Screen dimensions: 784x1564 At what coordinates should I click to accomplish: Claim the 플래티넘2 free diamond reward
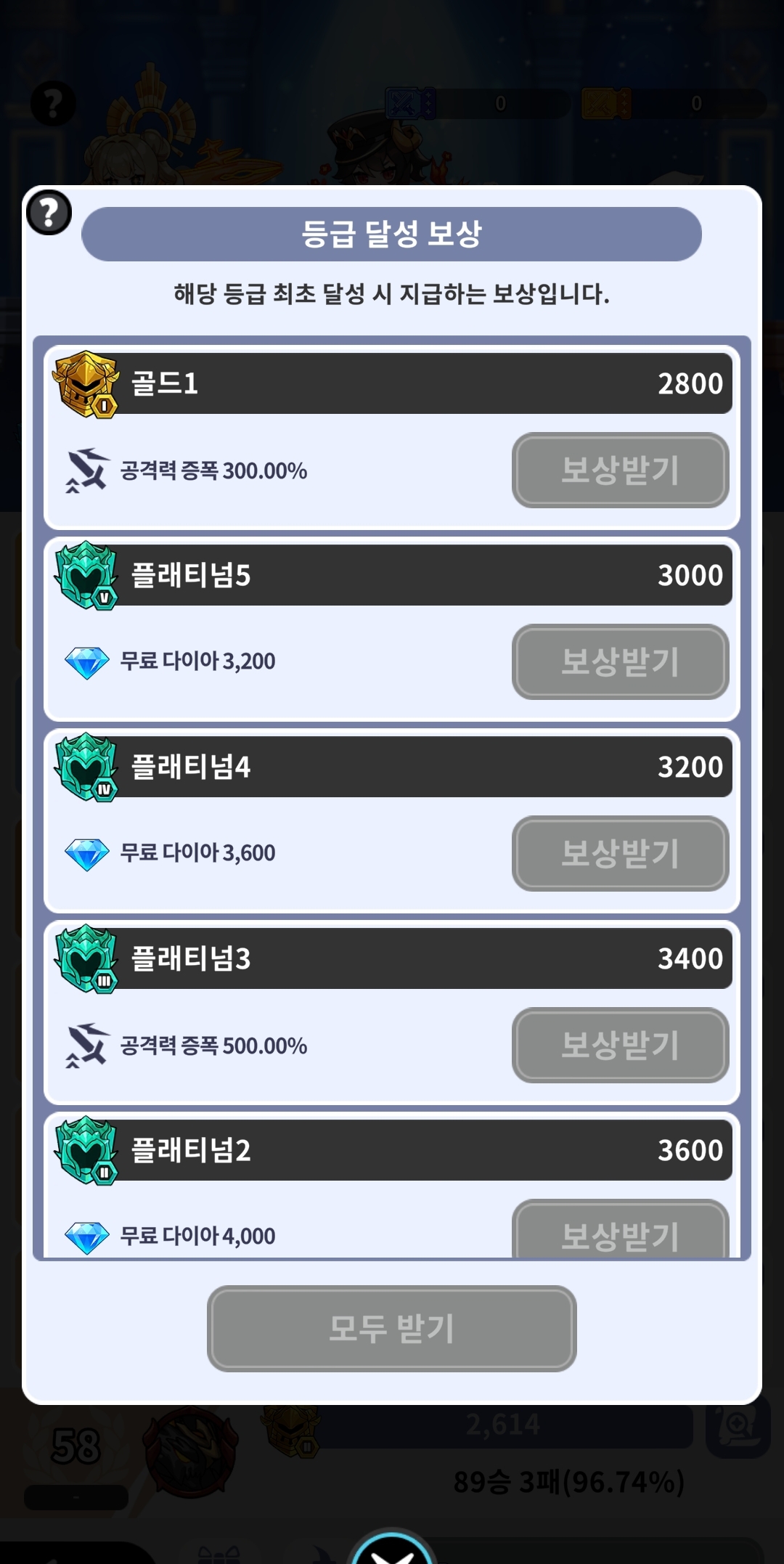[620, 1231]
